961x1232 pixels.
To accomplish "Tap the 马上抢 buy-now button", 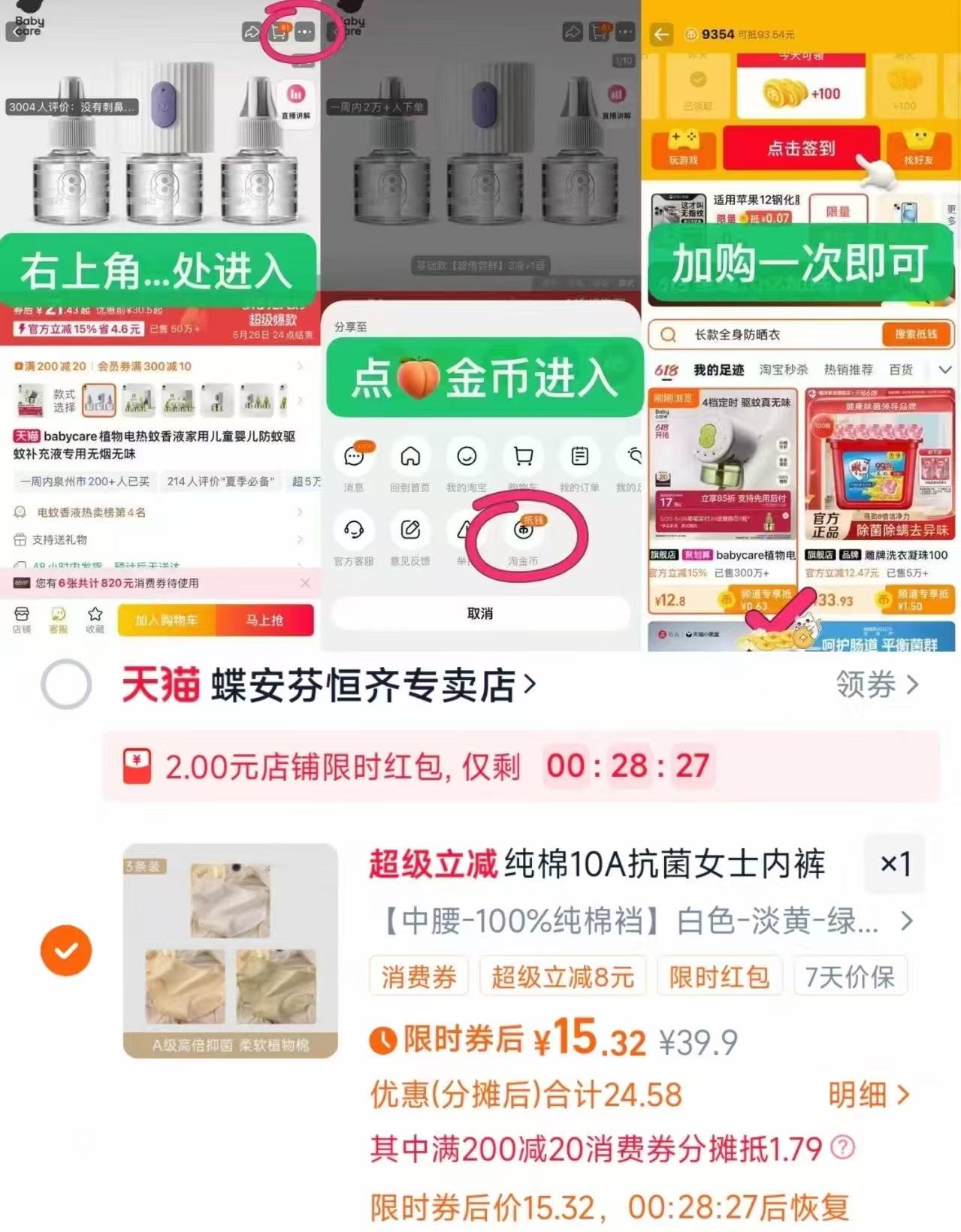I will (264, 620).
